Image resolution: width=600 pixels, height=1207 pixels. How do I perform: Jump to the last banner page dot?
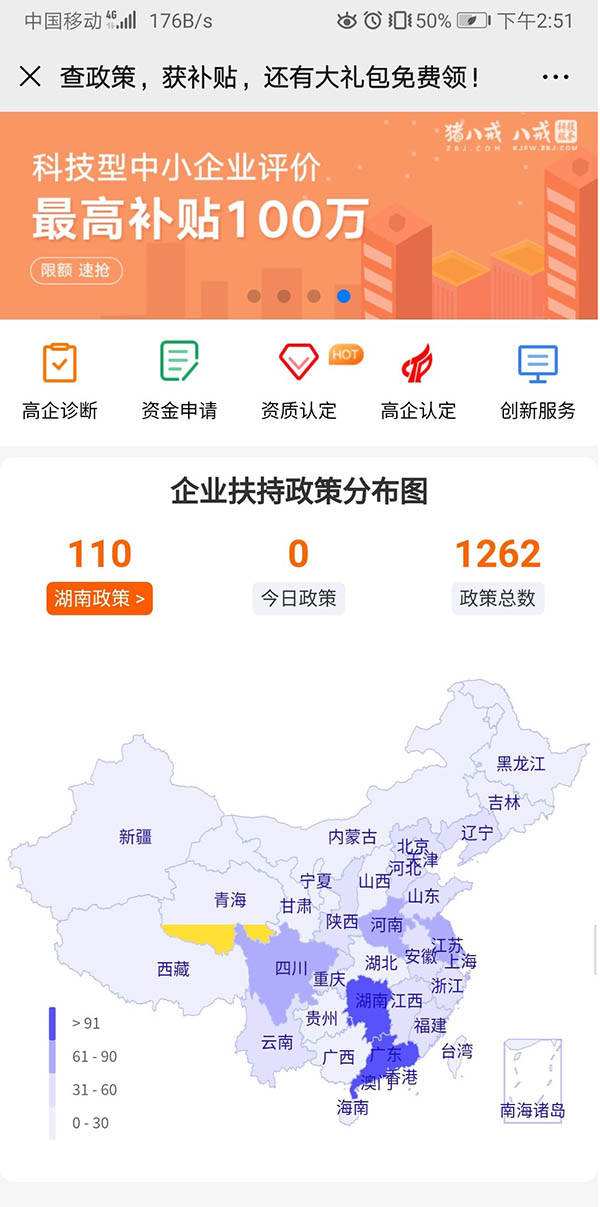[x=344, y=296]
